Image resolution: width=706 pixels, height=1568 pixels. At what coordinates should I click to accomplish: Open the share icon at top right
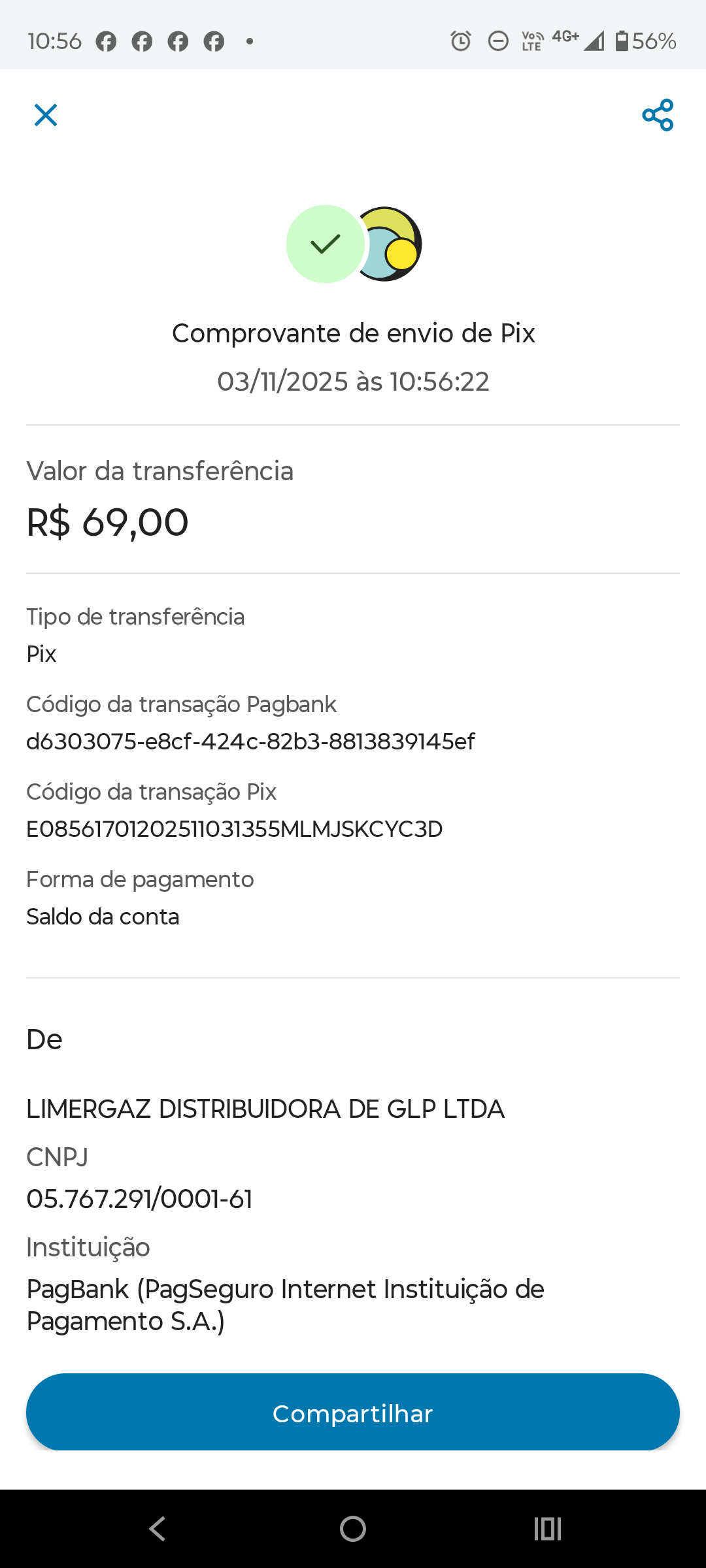(x=658, y=115)
